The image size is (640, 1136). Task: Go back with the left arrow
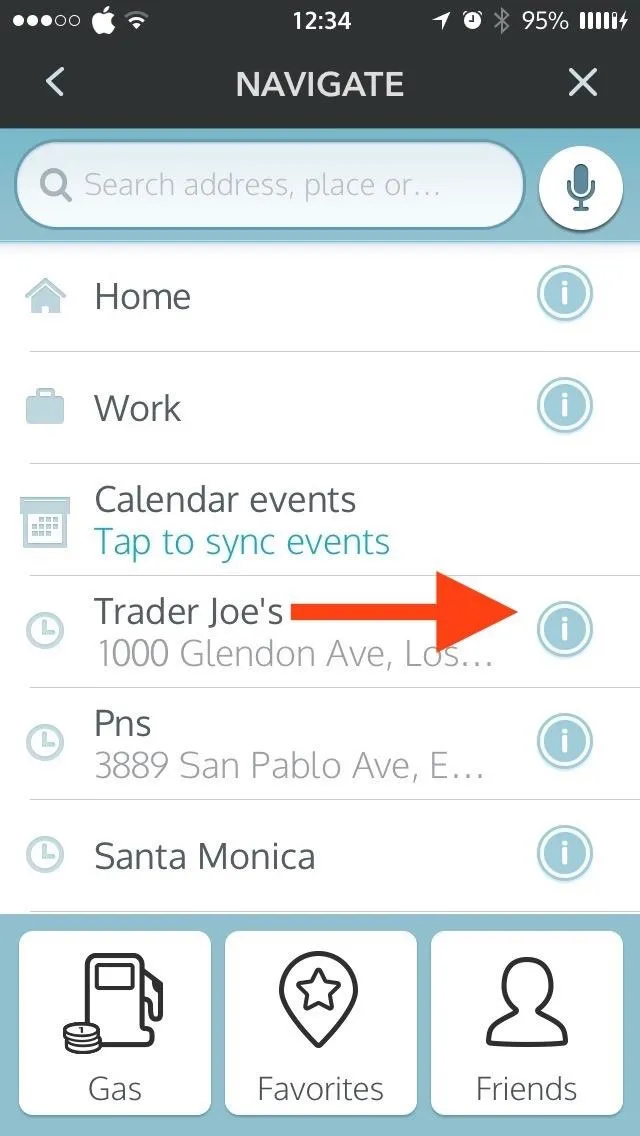(55, 82)
